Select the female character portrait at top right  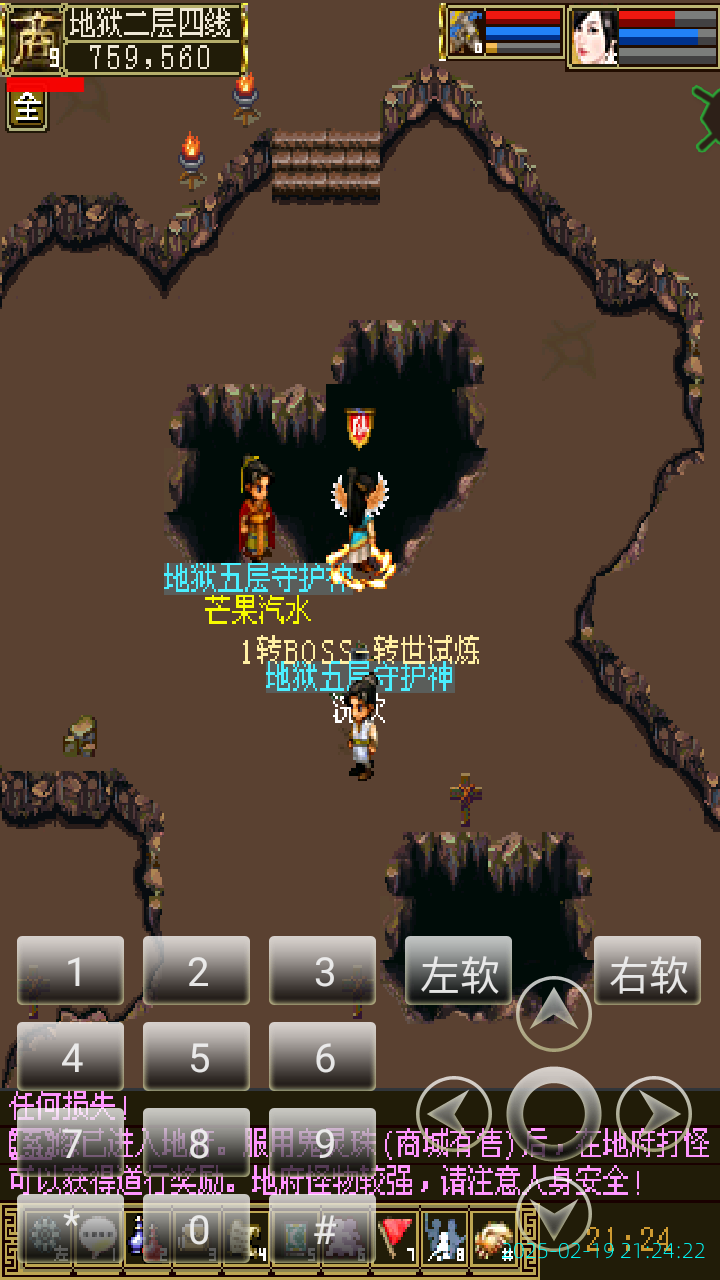595,35
